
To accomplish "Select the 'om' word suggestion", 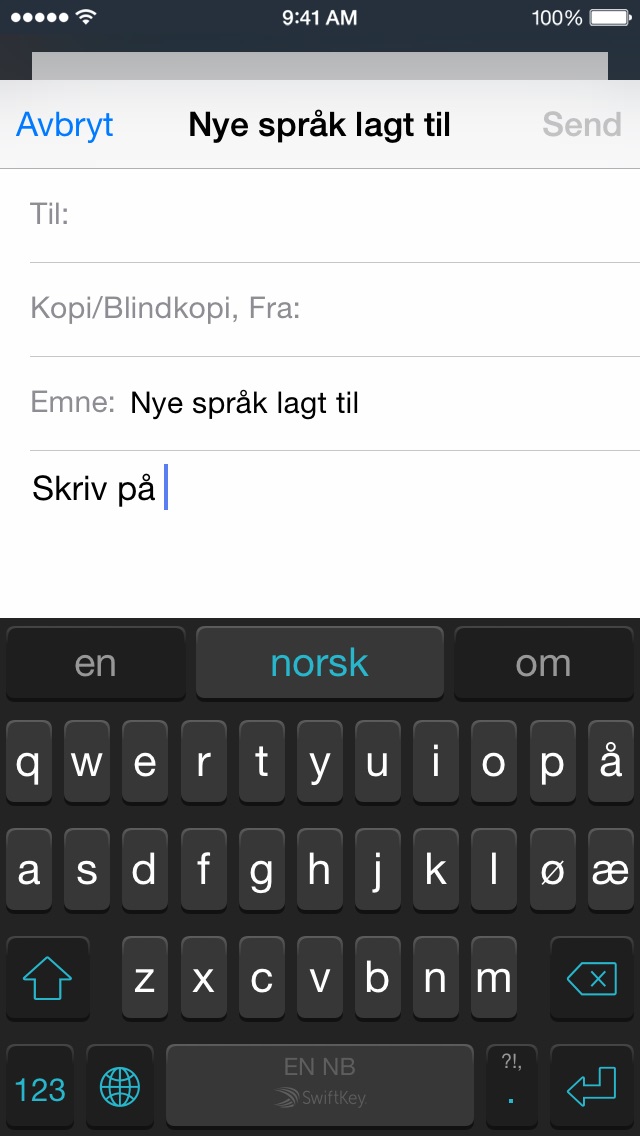I will [x=544, y=664].
